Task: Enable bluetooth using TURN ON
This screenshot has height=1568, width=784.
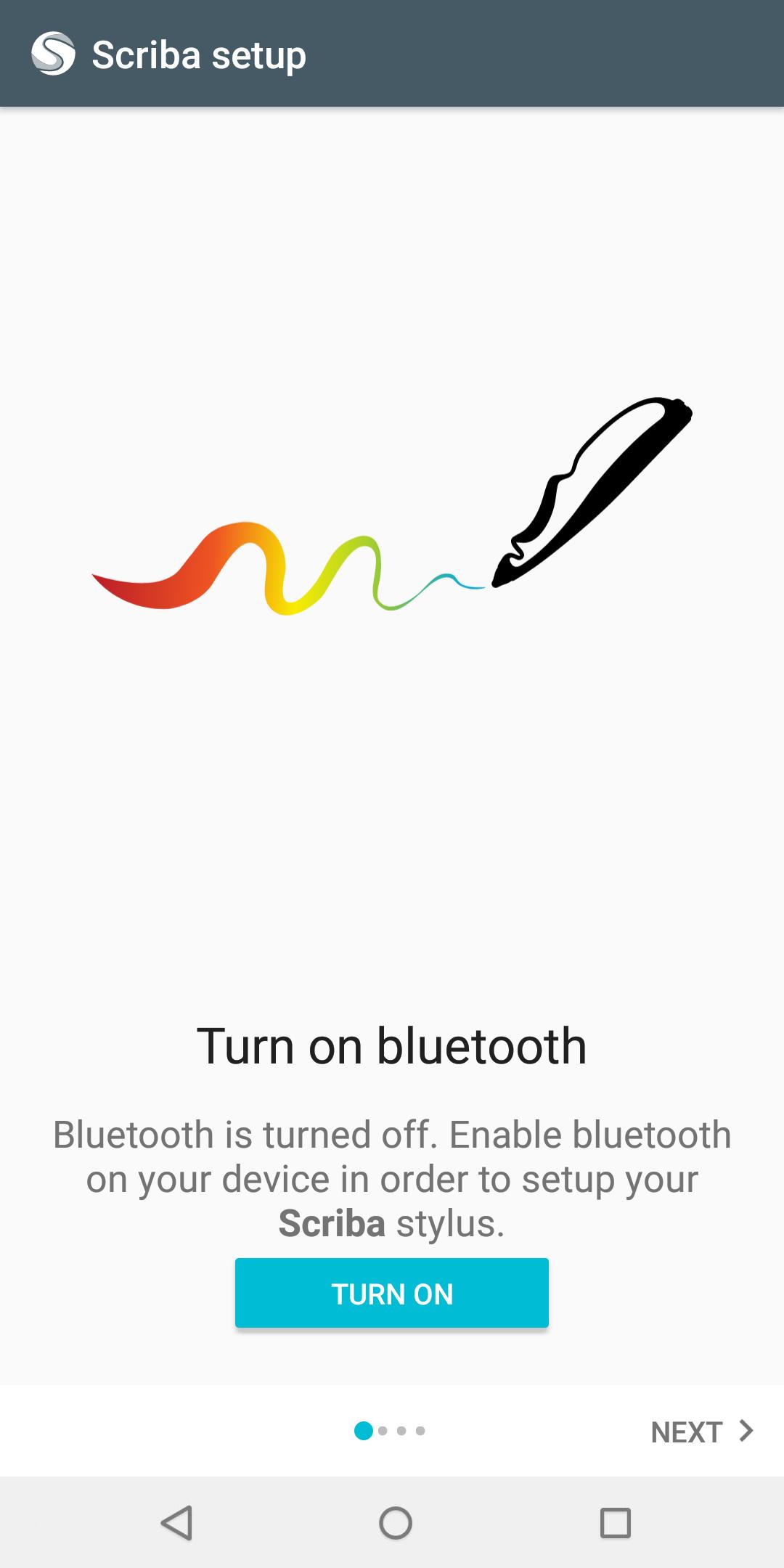Action: point(391,1293)
